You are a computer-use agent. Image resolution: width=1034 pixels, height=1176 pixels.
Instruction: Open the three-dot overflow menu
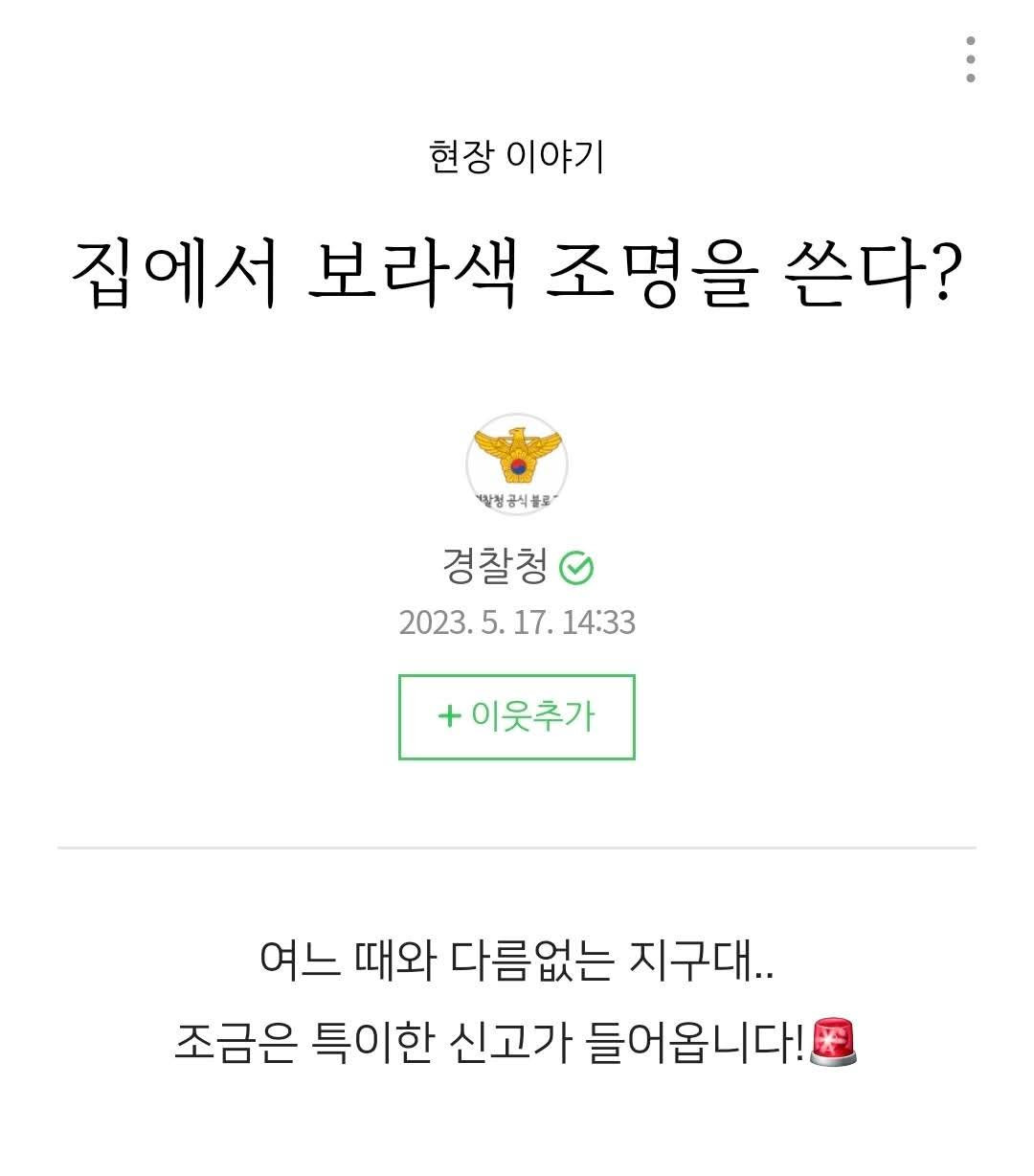[970, 59]
